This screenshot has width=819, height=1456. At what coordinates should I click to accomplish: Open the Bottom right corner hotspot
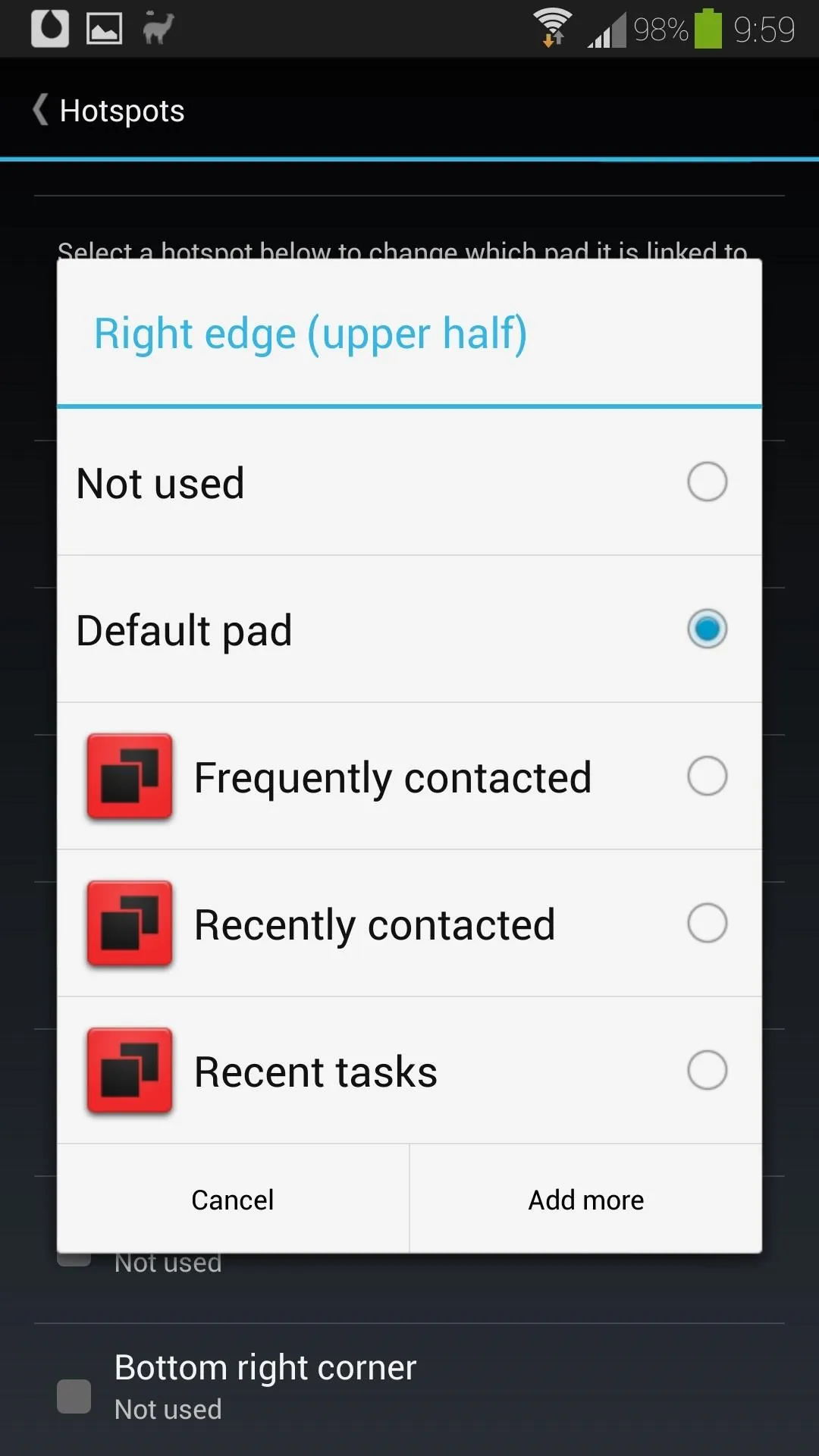409,1388
